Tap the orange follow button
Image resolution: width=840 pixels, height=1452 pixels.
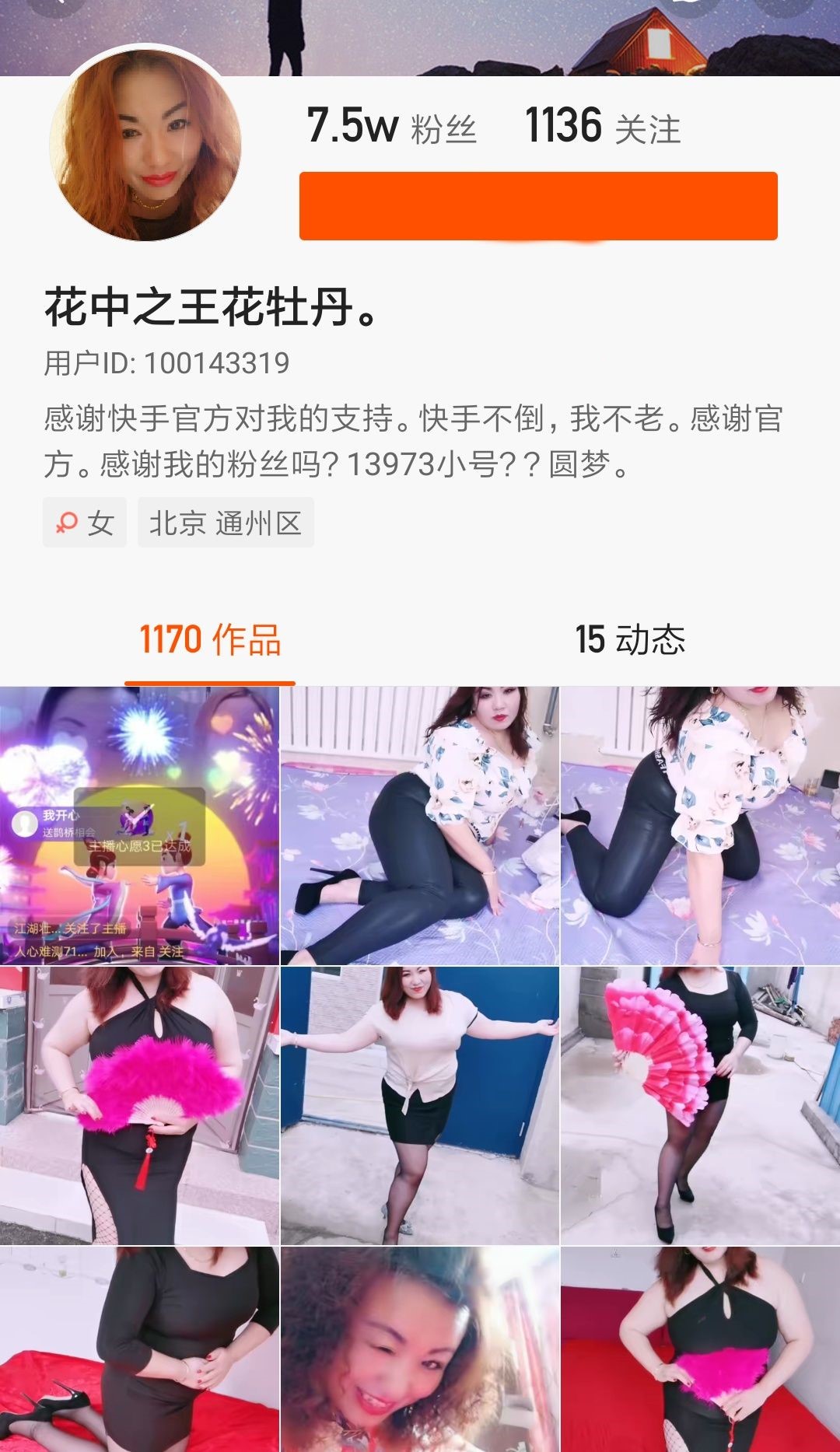pos(538,206)
